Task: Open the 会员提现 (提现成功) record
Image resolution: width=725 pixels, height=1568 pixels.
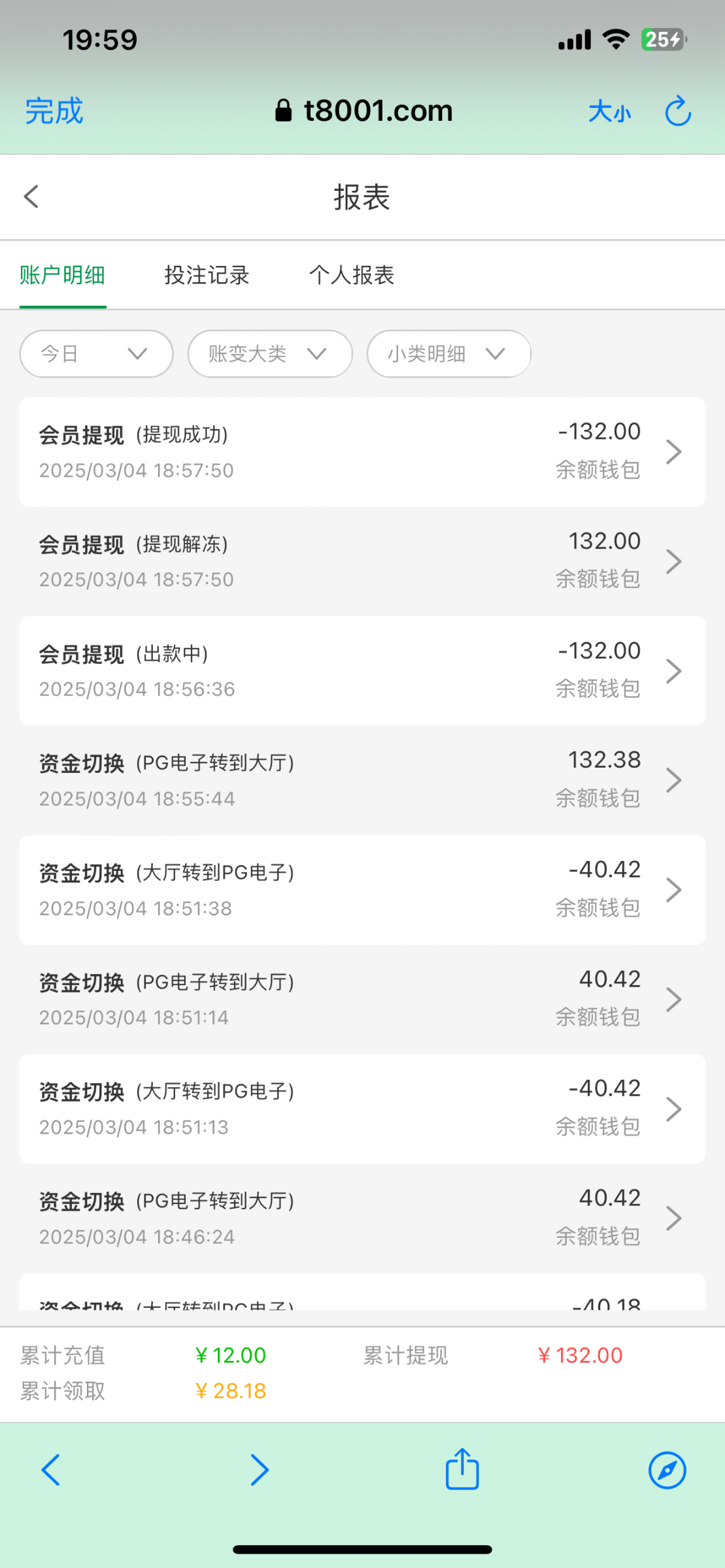Action: pyautogui.click(x=362, y=452)
